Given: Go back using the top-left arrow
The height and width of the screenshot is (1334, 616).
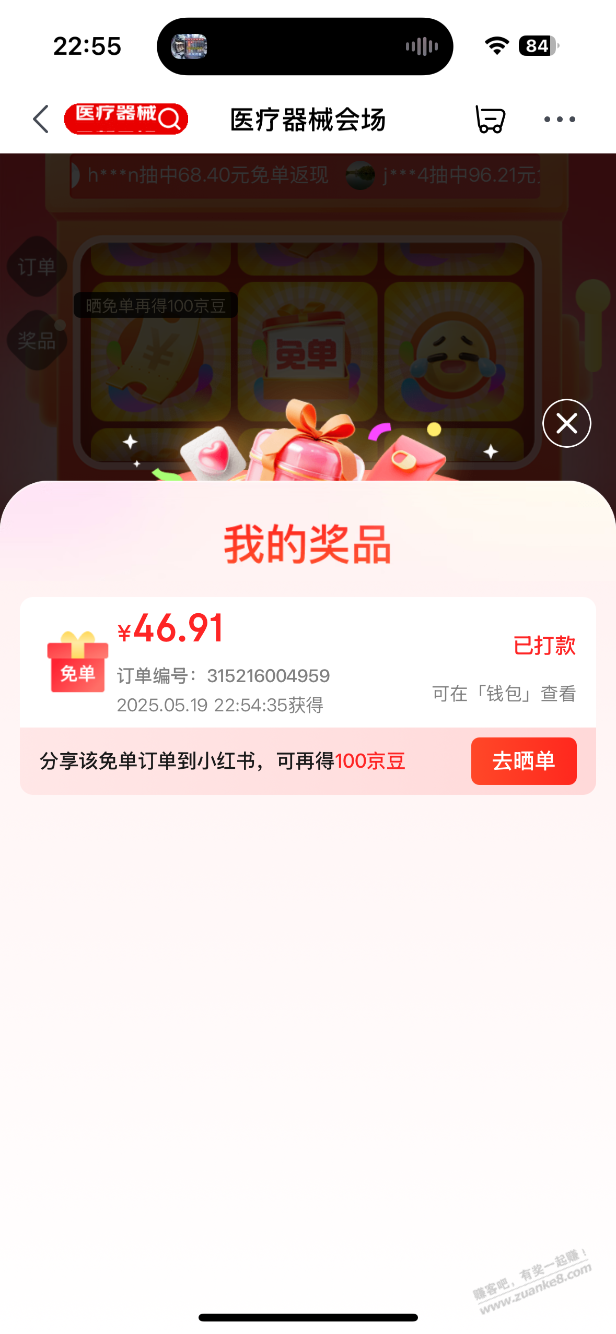Looking at the screenshot, I should 40,120.
